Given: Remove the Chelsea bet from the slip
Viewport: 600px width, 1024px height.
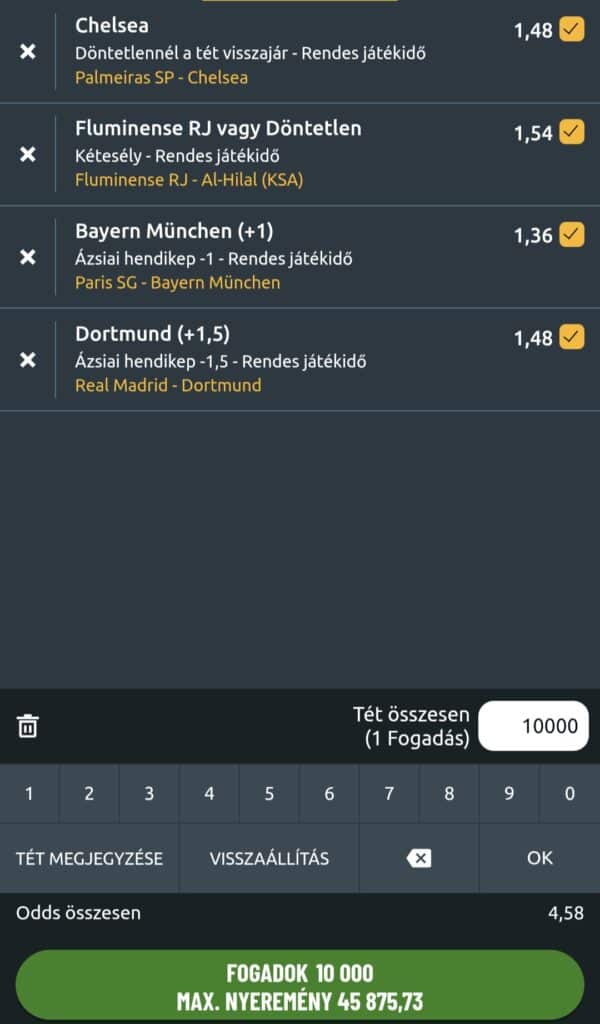Looking at the screenshot, I should click(27, 52).
